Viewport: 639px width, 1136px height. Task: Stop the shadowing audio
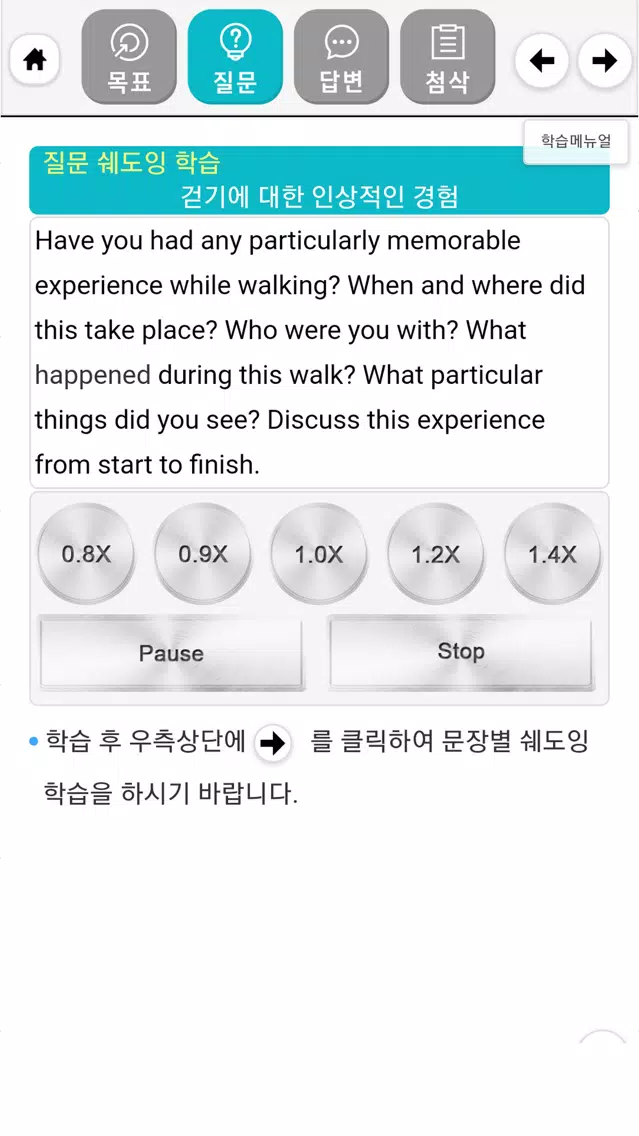[461, 652]
